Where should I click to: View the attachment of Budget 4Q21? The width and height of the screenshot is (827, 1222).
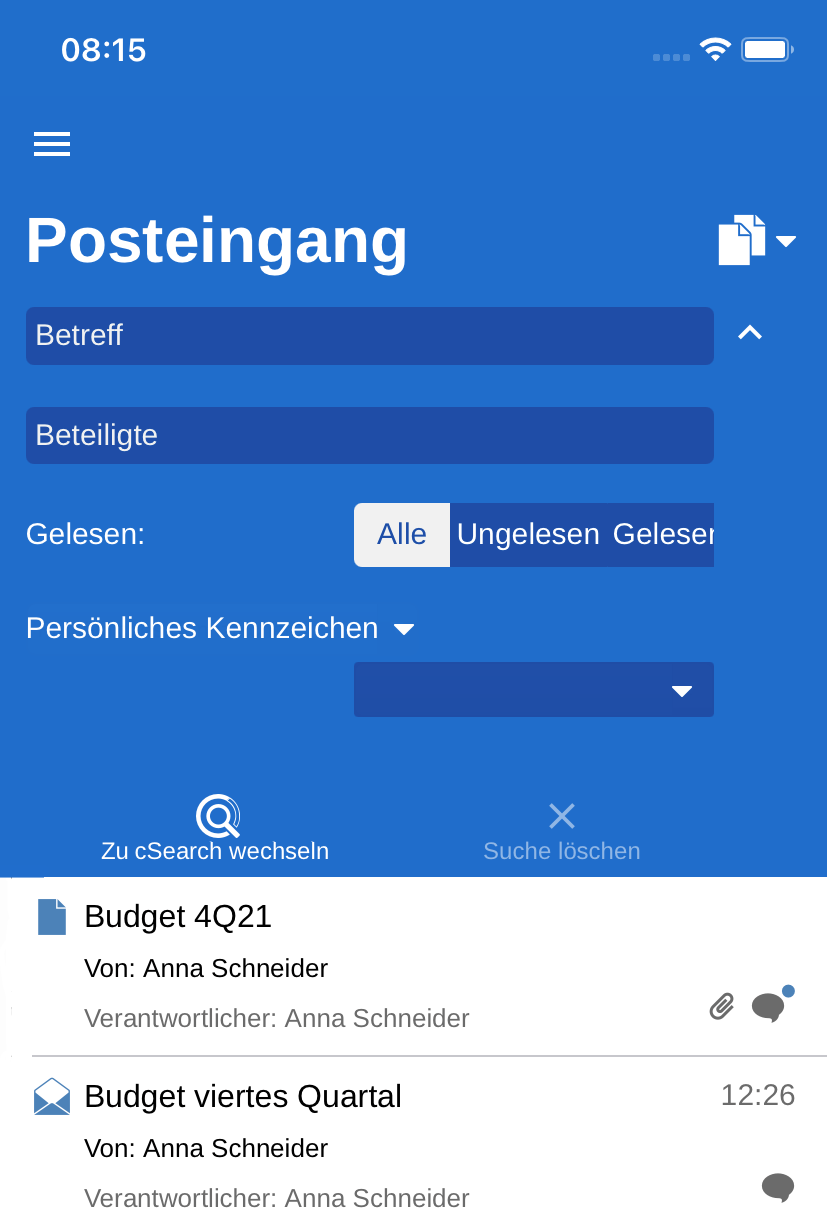721,1006
